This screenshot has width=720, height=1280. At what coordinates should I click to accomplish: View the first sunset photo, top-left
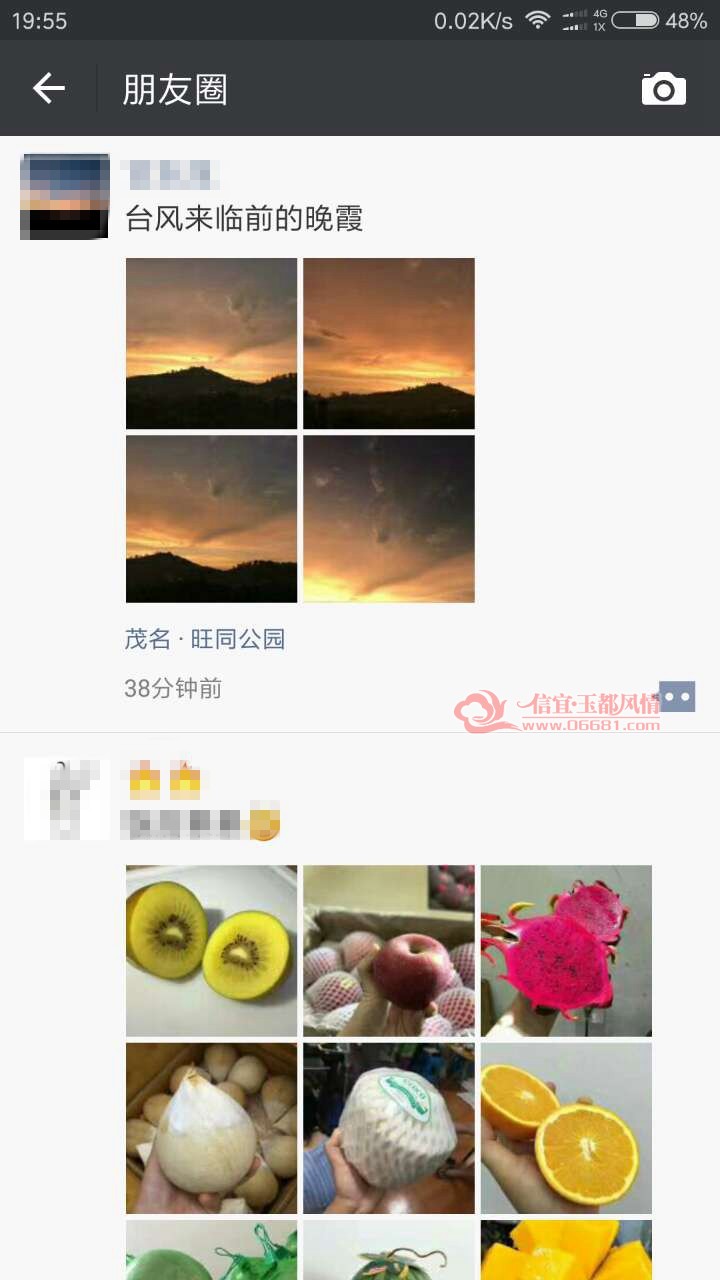pyautogui.click(x=211, y=344)
